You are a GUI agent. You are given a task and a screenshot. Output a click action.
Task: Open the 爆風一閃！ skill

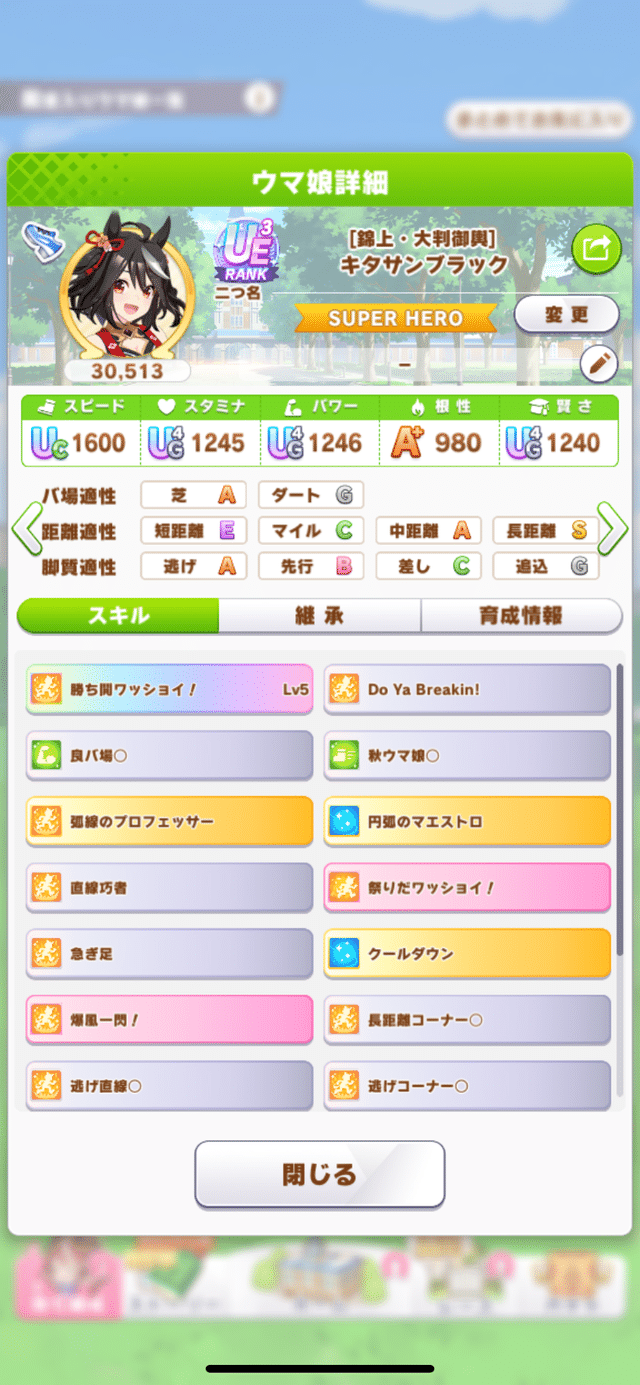tap(169, 1020)
